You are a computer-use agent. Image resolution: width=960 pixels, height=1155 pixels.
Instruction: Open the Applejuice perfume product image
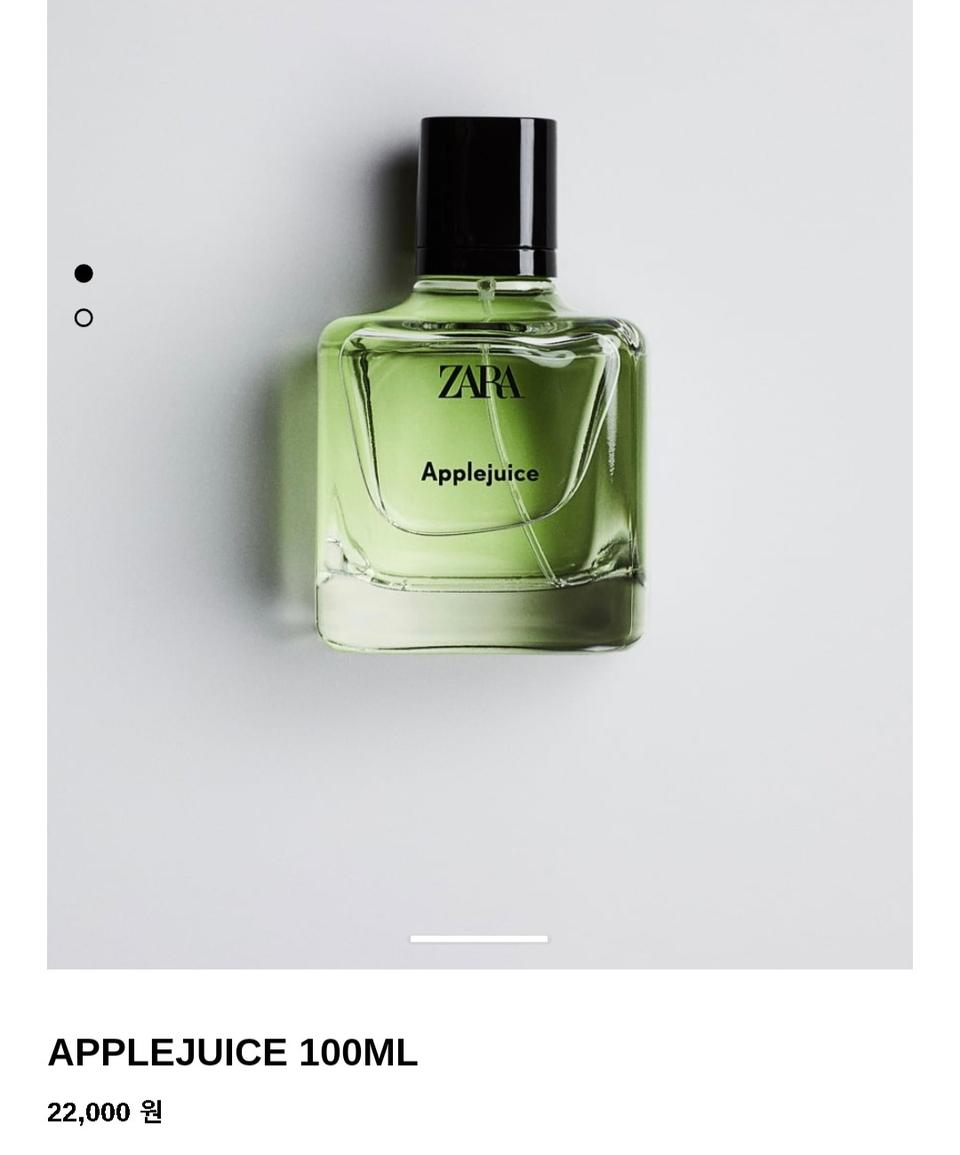coord(480,420)
